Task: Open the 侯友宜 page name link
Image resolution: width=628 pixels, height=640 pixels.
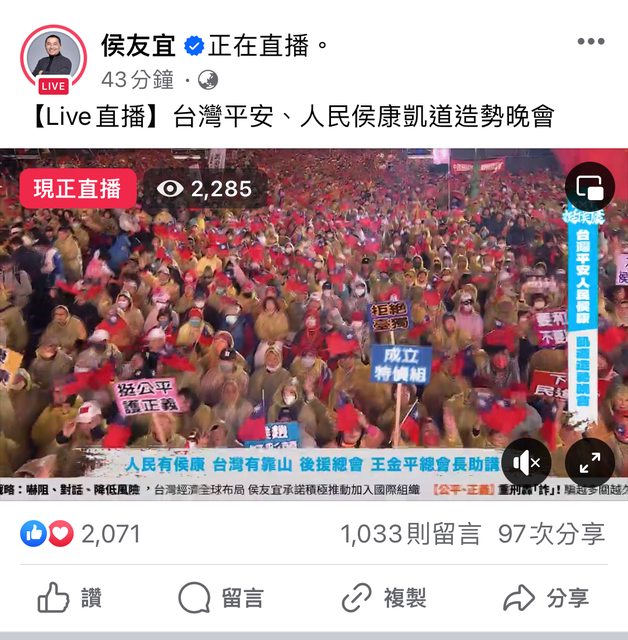Action: [138, 45]
